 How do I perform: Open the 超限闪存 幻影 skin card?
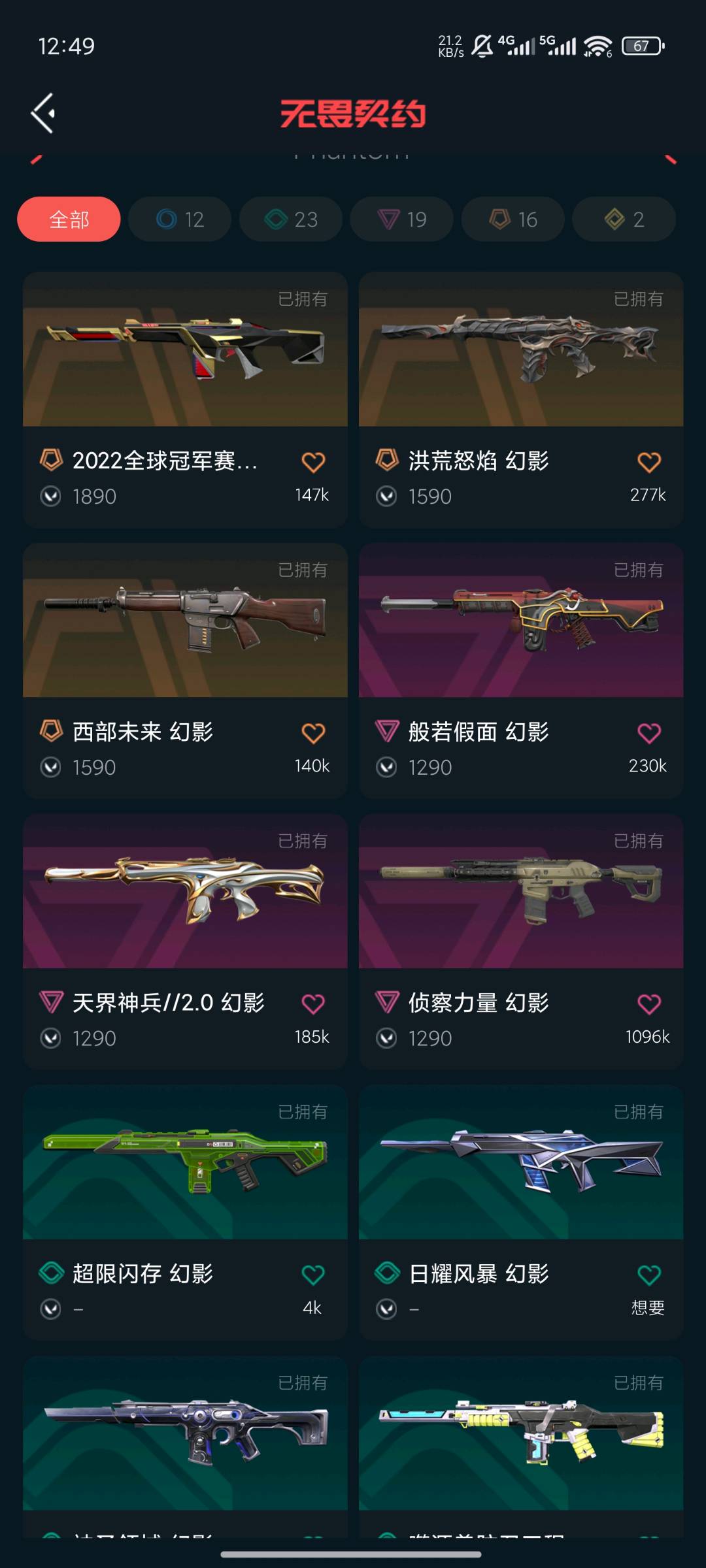[x=185, y=1213]
